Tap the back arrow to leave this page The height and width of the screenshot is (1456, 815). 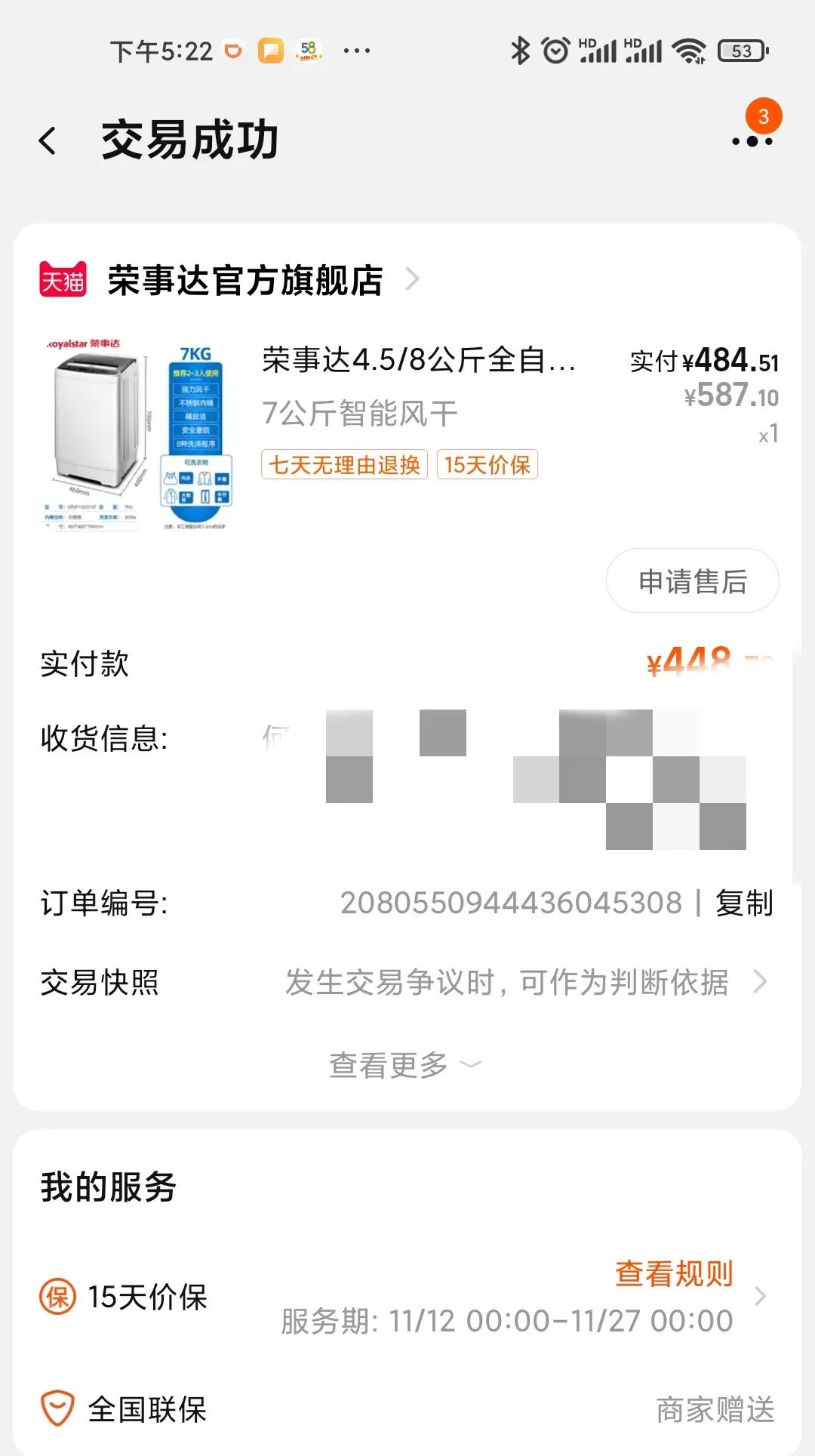tap(48, 140)
